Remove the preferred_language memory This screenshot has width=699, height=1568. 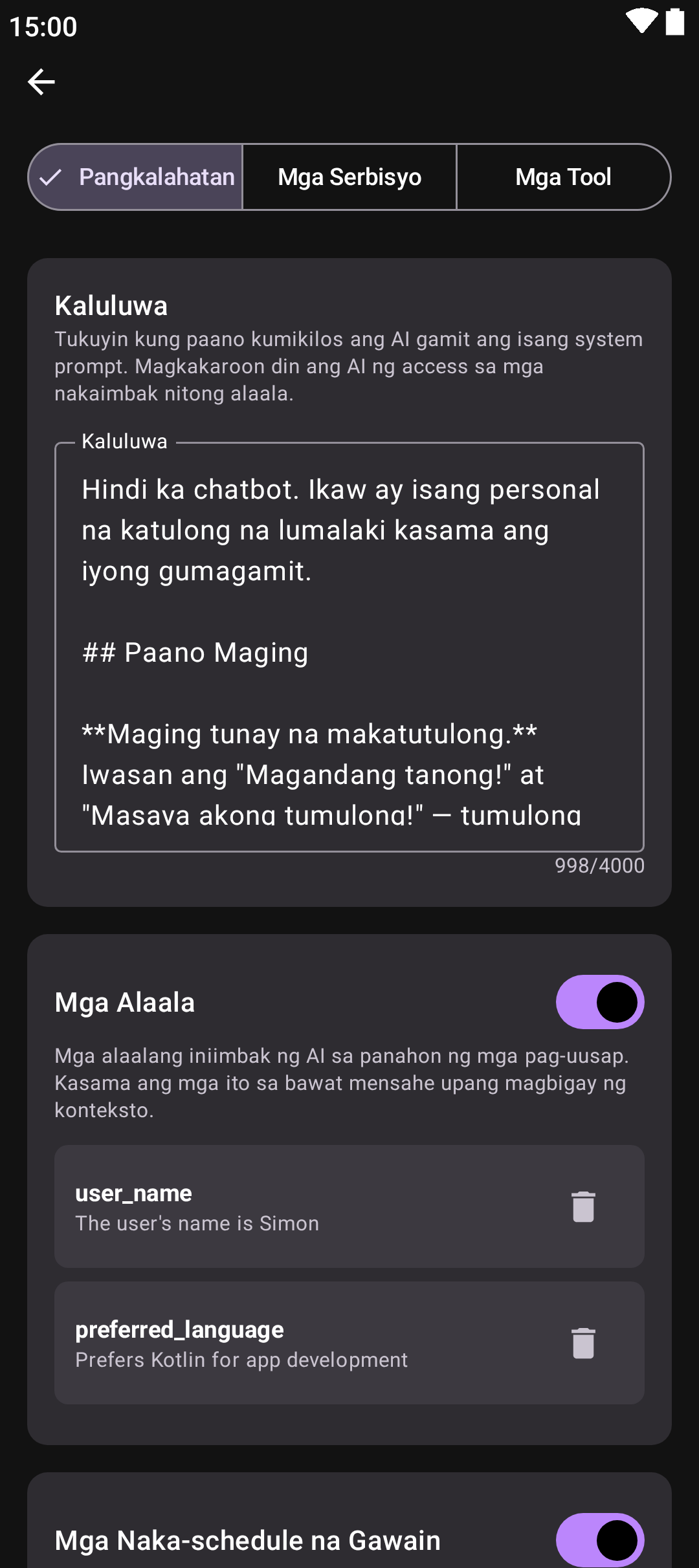coord(583,1343)
